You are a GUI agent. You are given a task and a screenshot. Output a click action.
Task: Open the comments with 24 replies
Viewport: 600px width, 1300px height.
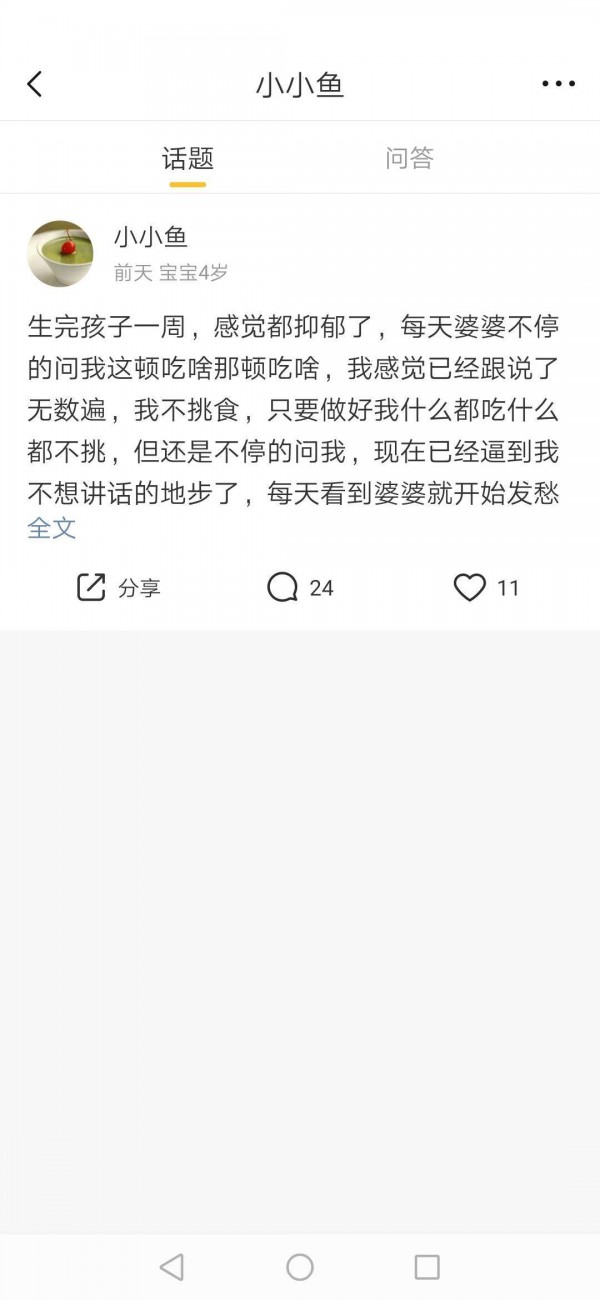300,588
